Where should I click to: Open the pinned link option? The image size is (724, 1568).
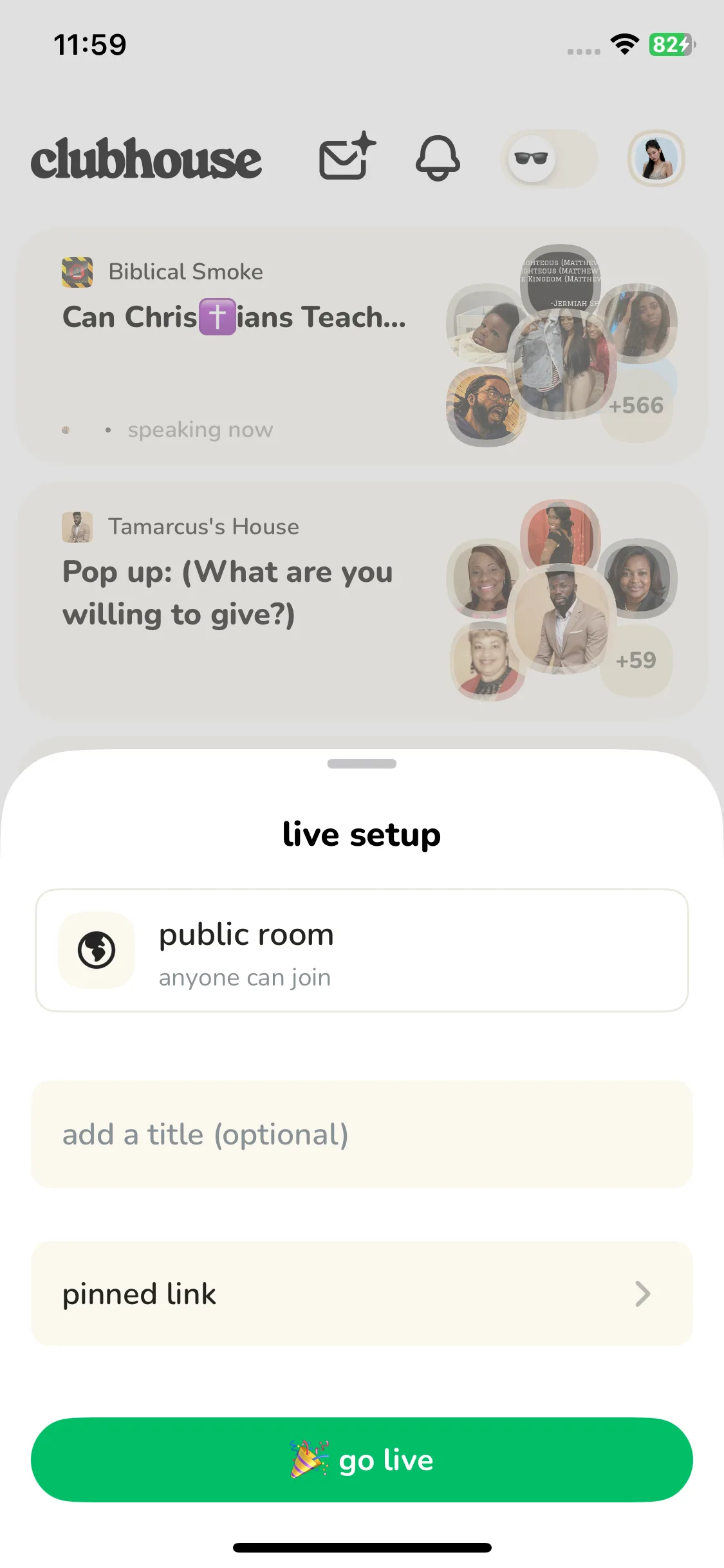[362, 1293]
